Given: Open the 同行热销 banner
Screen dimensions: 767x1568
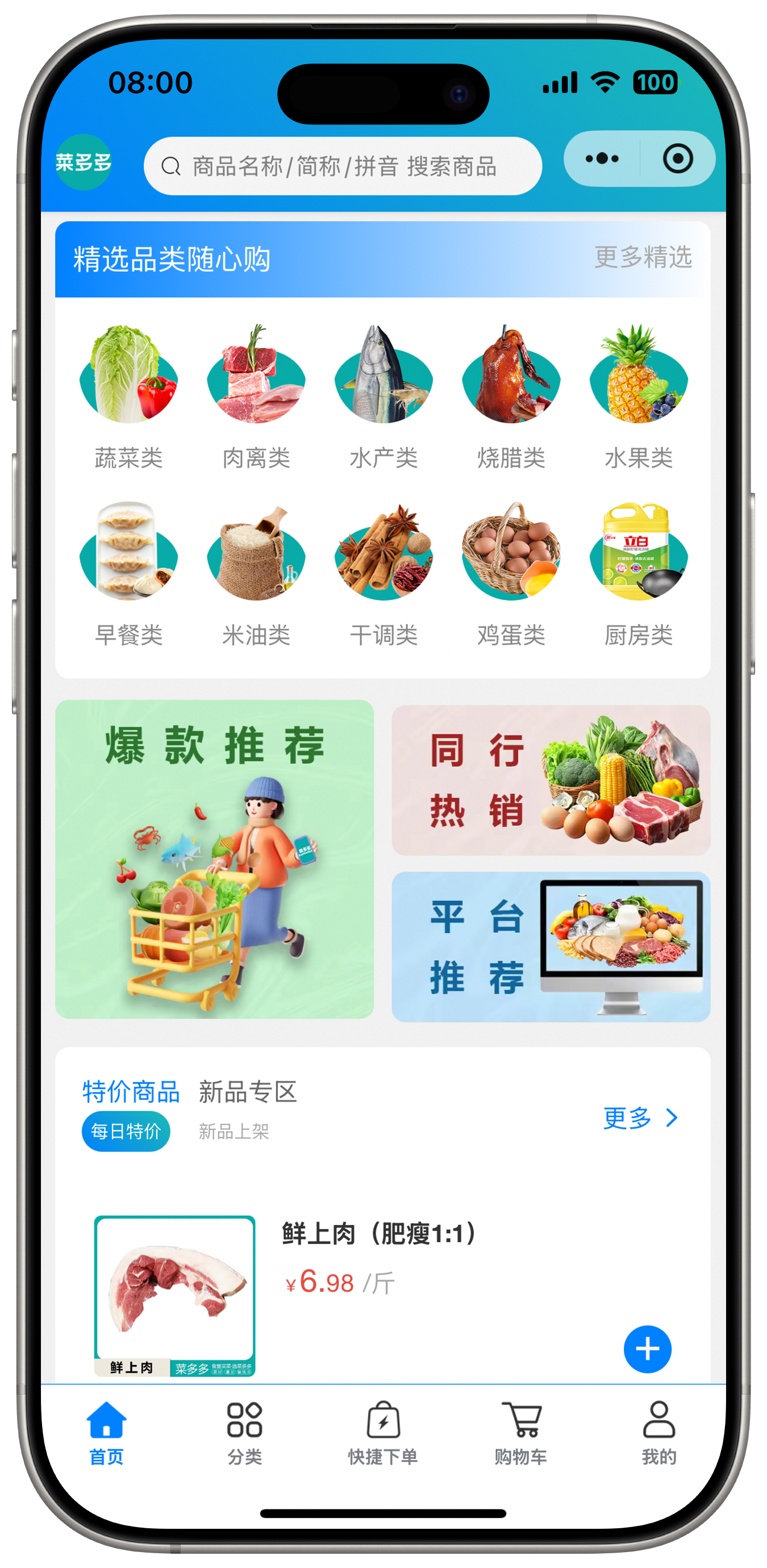Looking at the screenshot, I should 551,781.
